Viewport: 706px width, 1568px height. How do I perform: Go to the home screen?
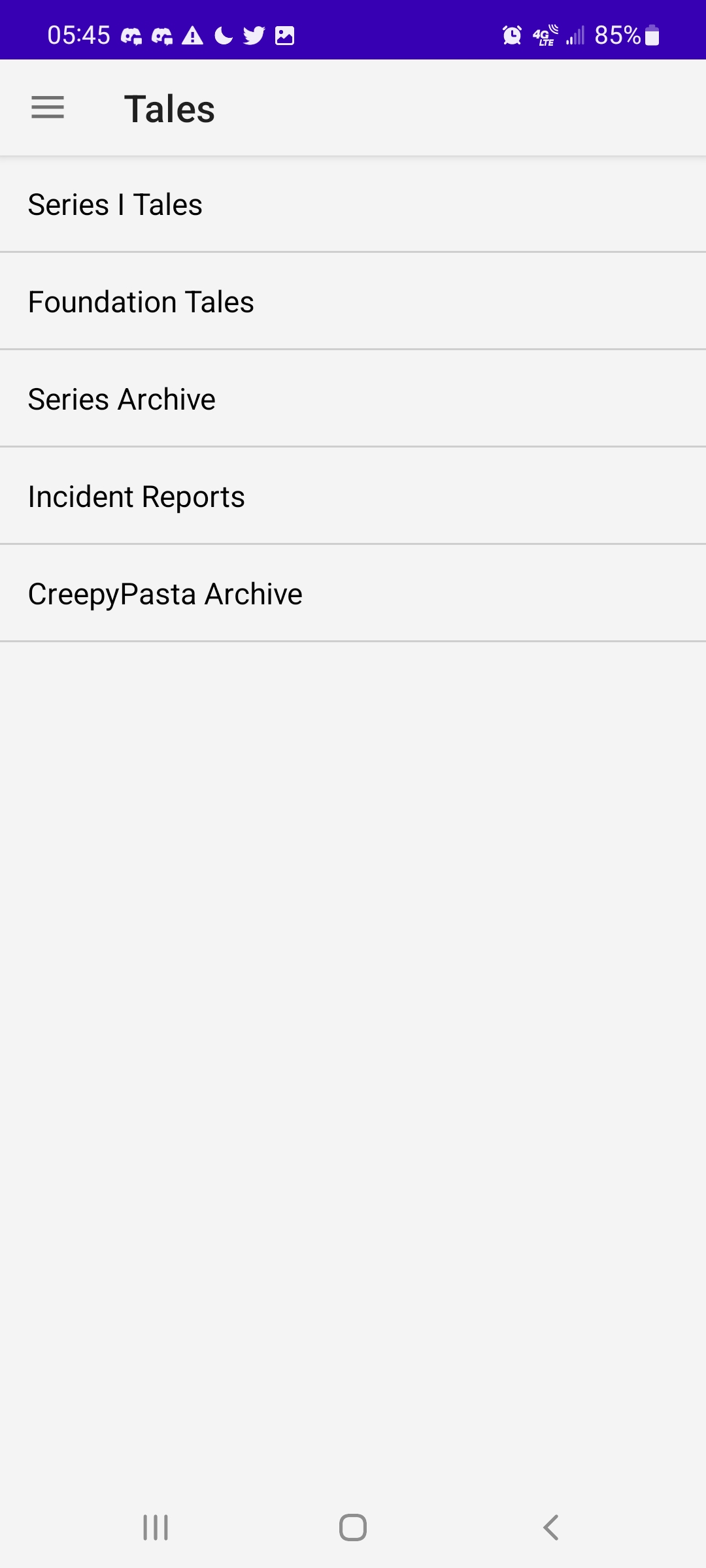353,1527
